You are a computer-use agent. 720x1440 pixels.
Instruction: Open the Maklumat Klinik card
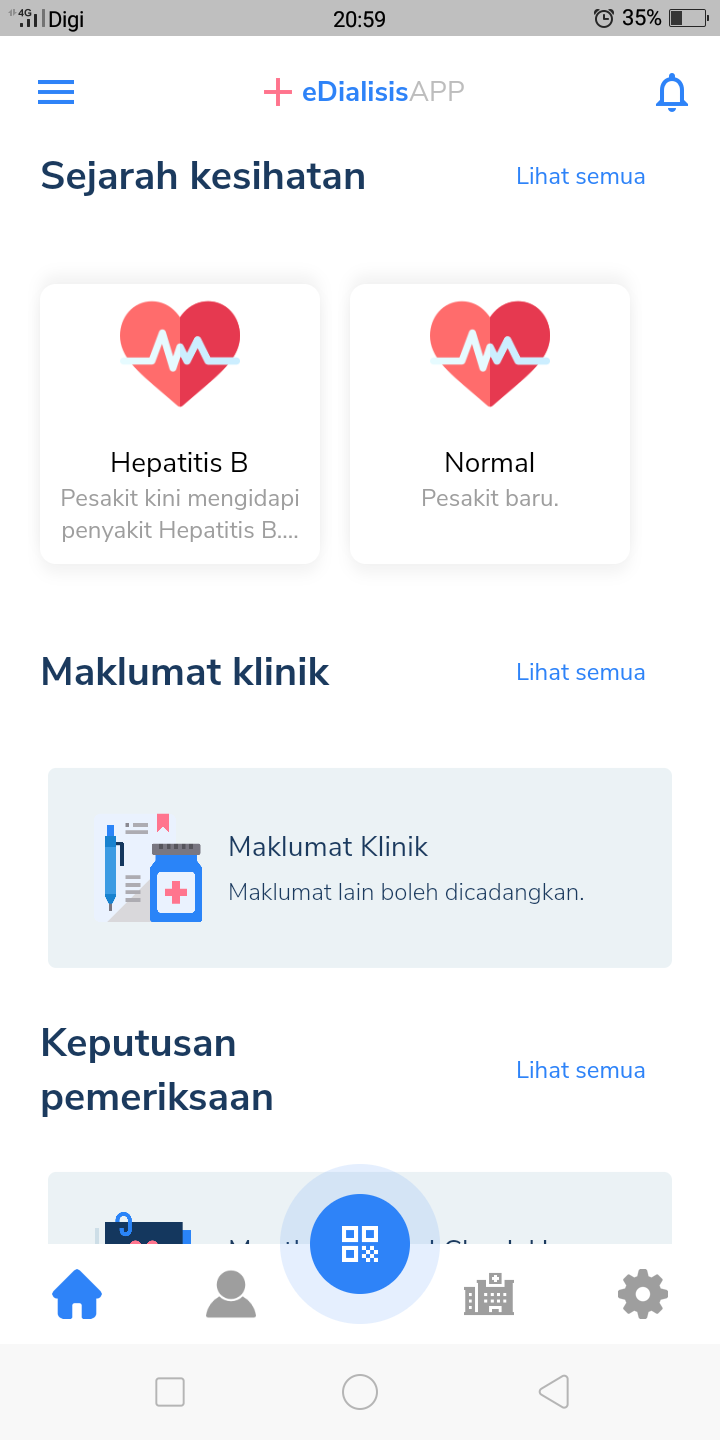click(x=360, y=868)
